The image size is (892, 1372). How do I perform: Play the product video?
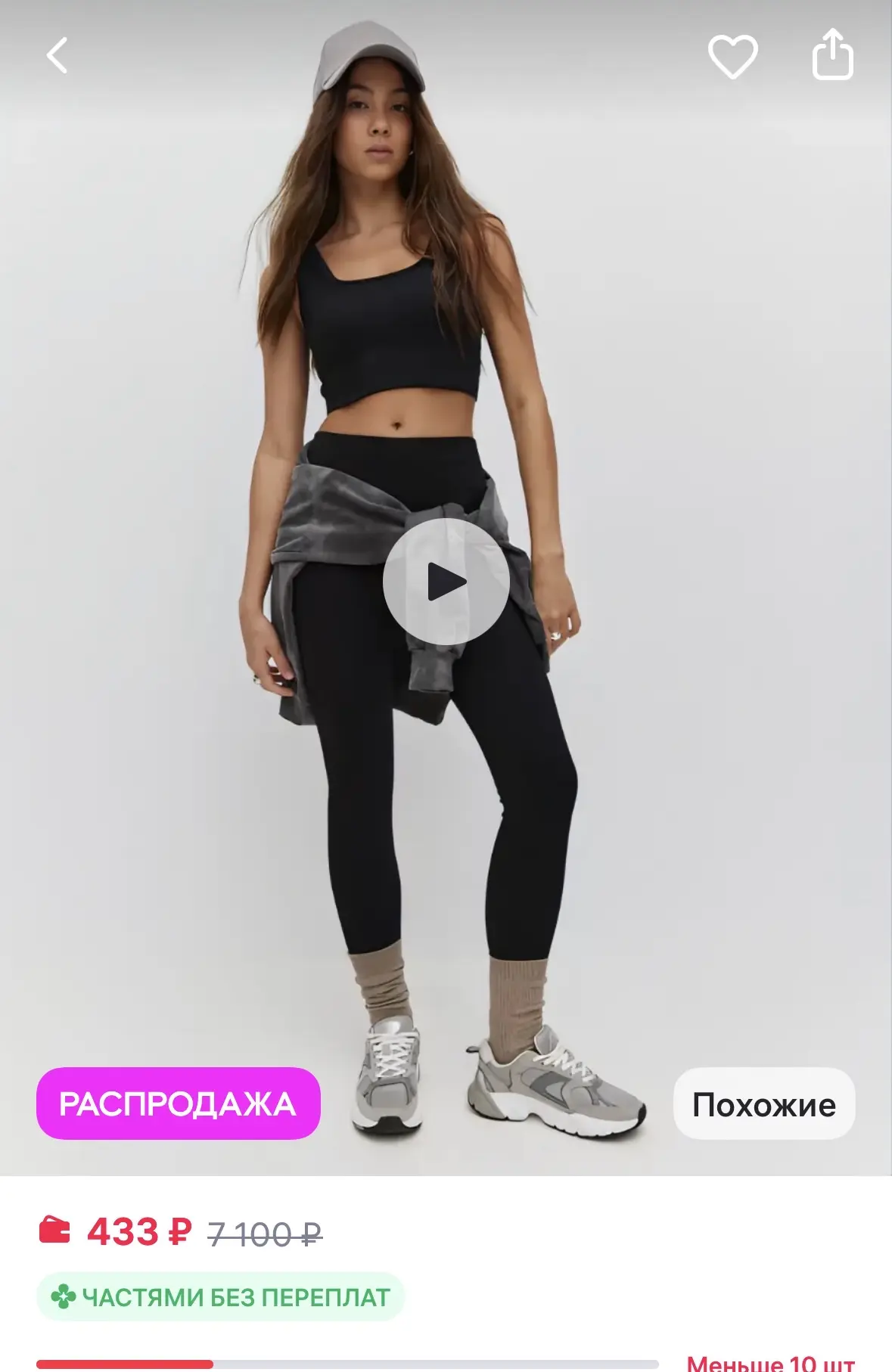[446, 582]
